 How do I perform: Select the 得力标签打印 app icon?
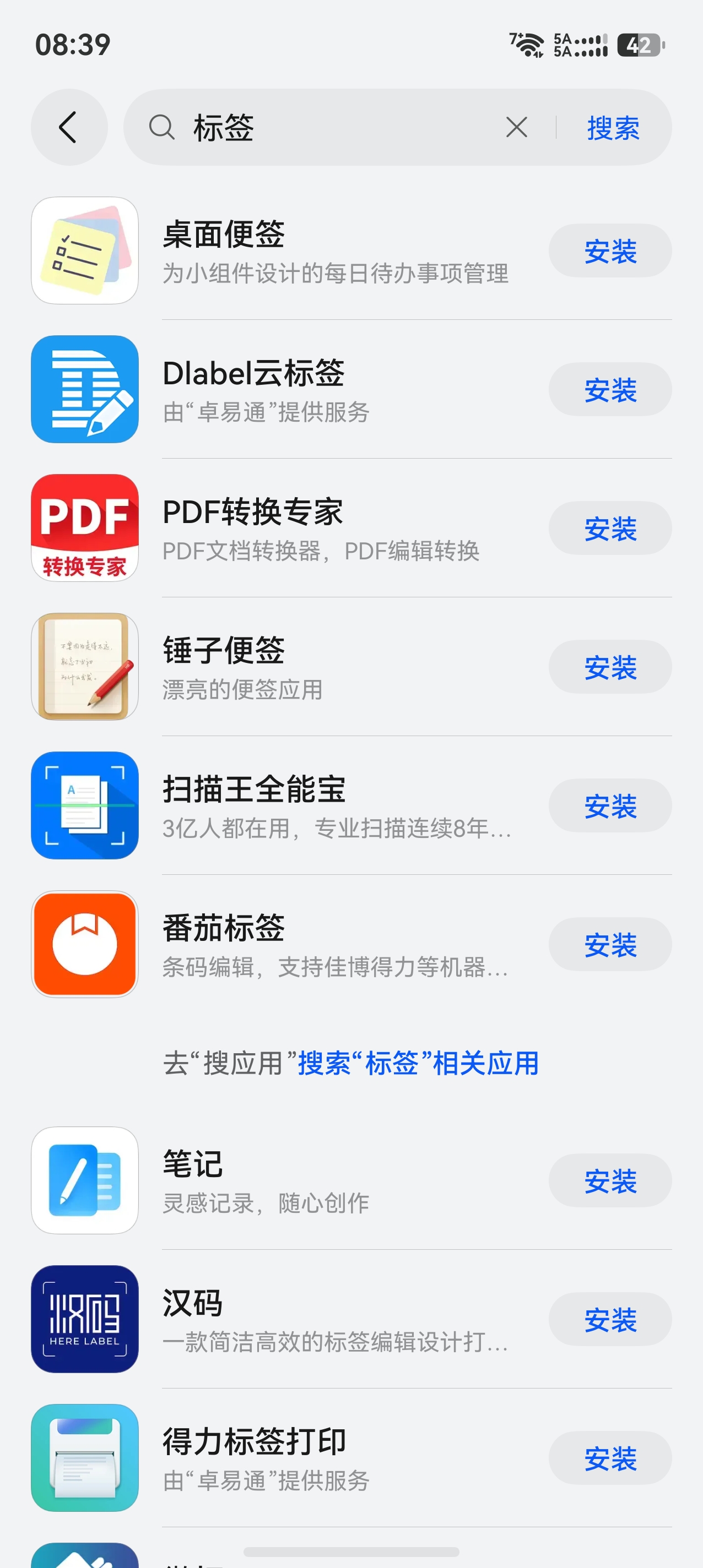(85, 1459)
